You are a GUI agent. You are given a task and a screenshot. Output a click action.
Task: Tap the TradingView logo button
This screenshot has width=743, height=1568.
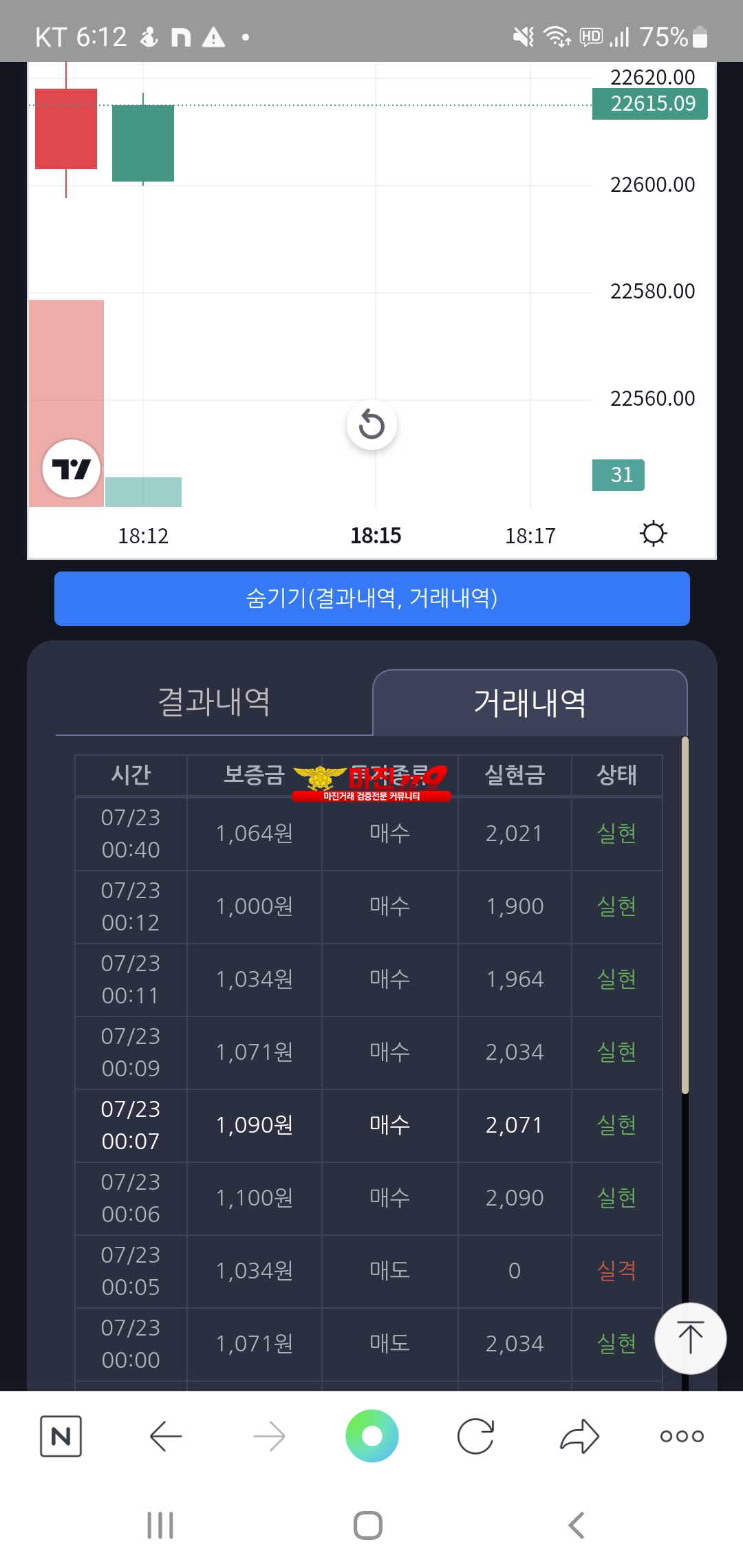coord(72,469)
